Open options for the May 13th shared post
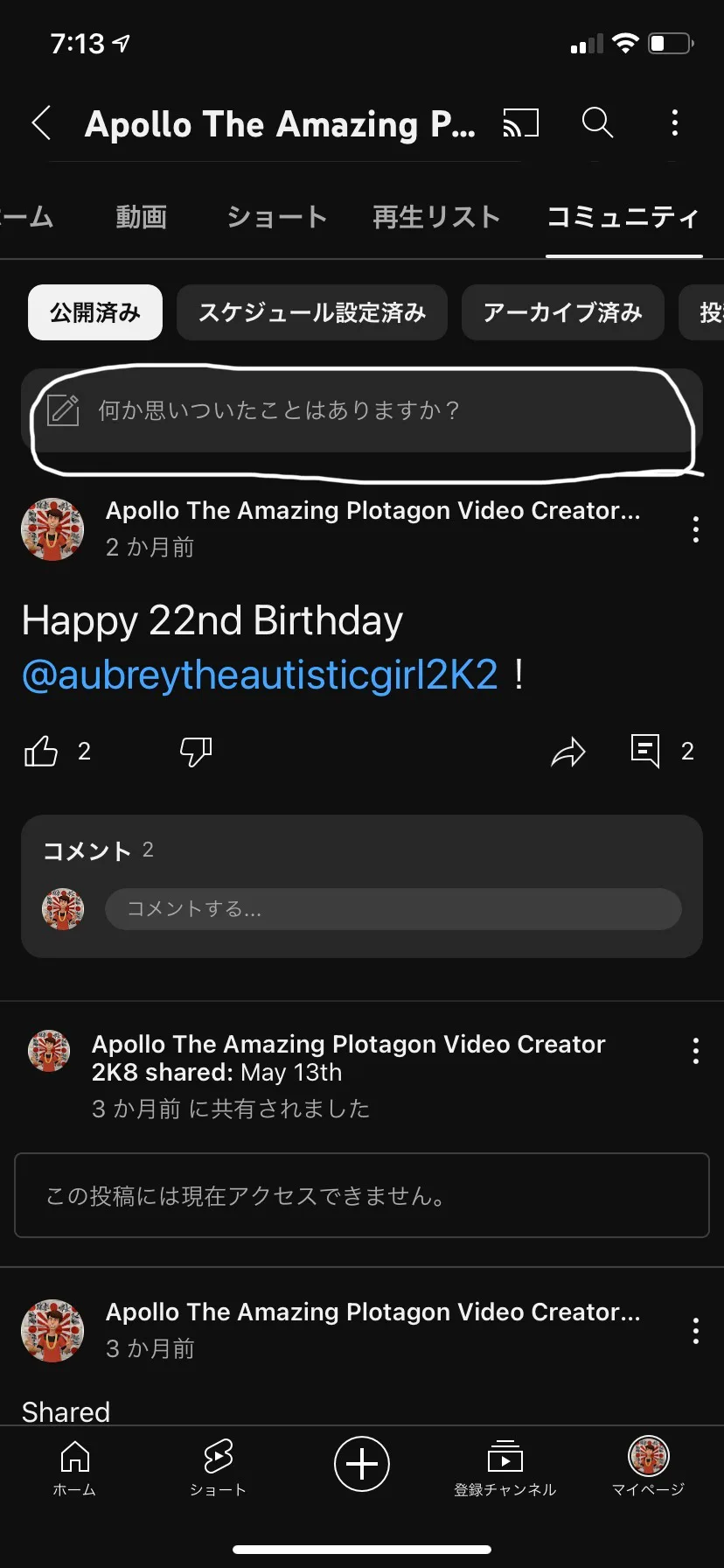This screenshot has width=724, height=1568. pos(695,1051)
